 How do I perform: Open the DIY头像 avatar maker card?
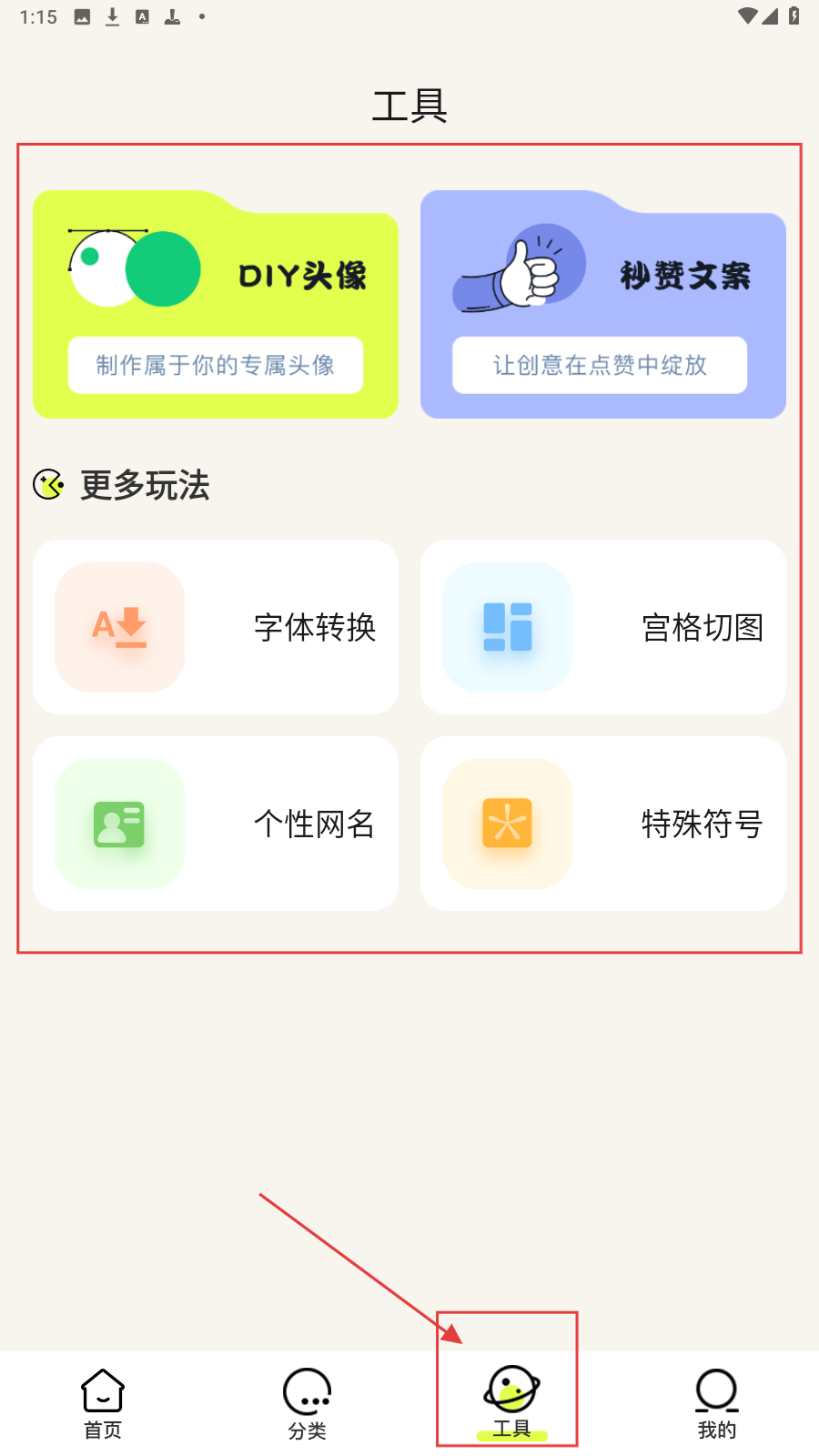coord(216,306)
